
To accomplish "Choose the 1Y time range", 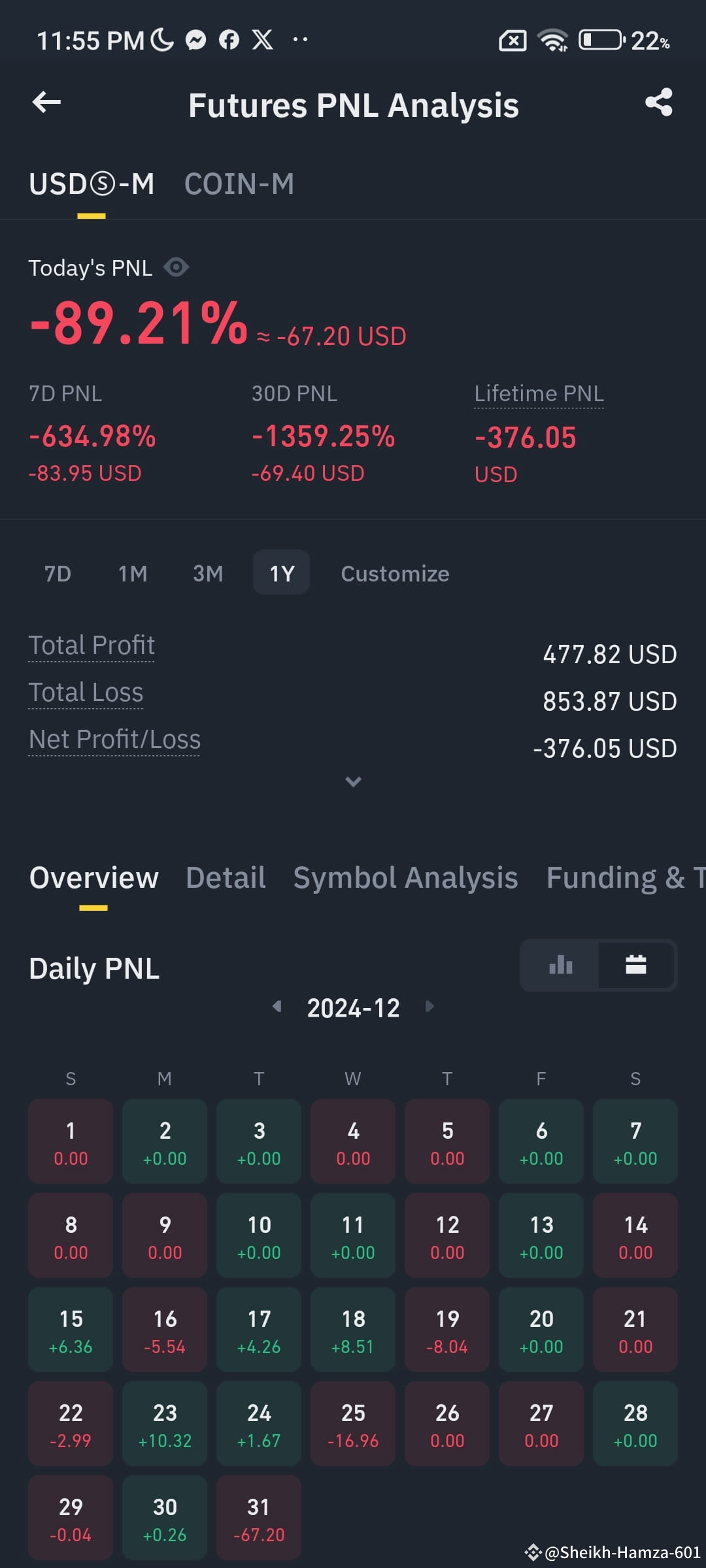I will (x=282, y=573).
